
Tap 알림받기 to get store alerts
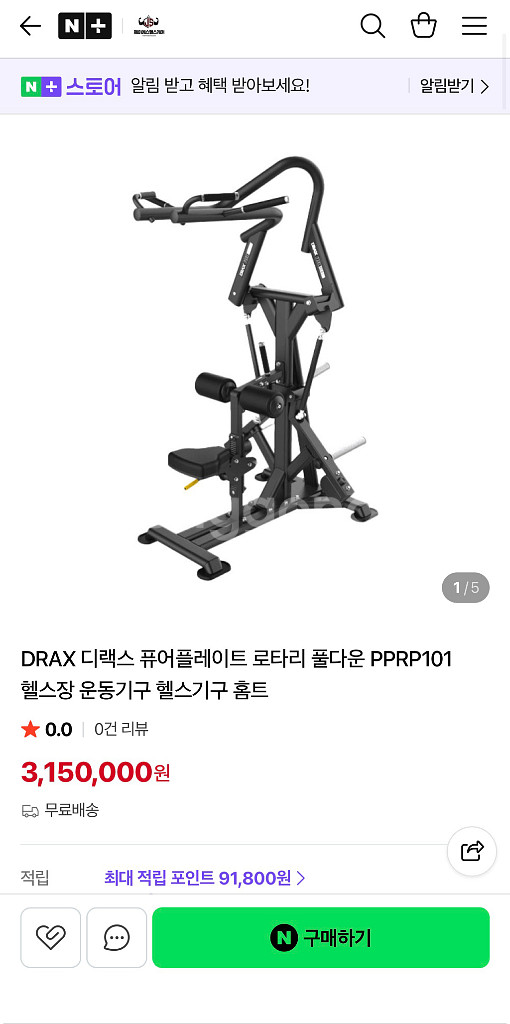point(454,86)
